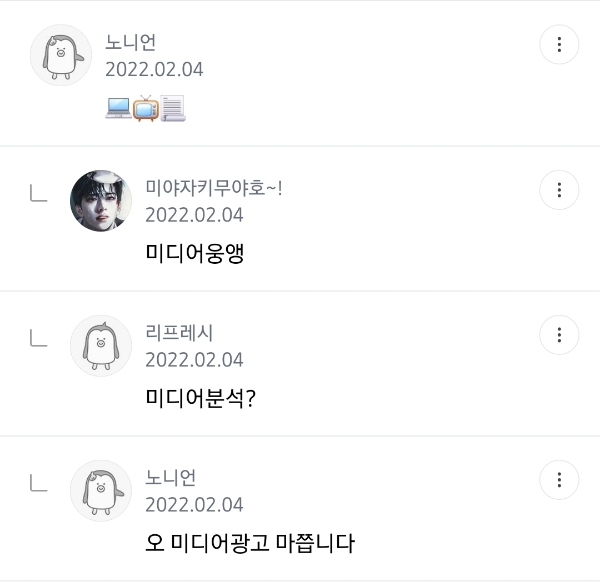Open 리프레시's profile avatar
Image resolution: width=600 pixels, height=587 pixels.
[x=101, y=345]
